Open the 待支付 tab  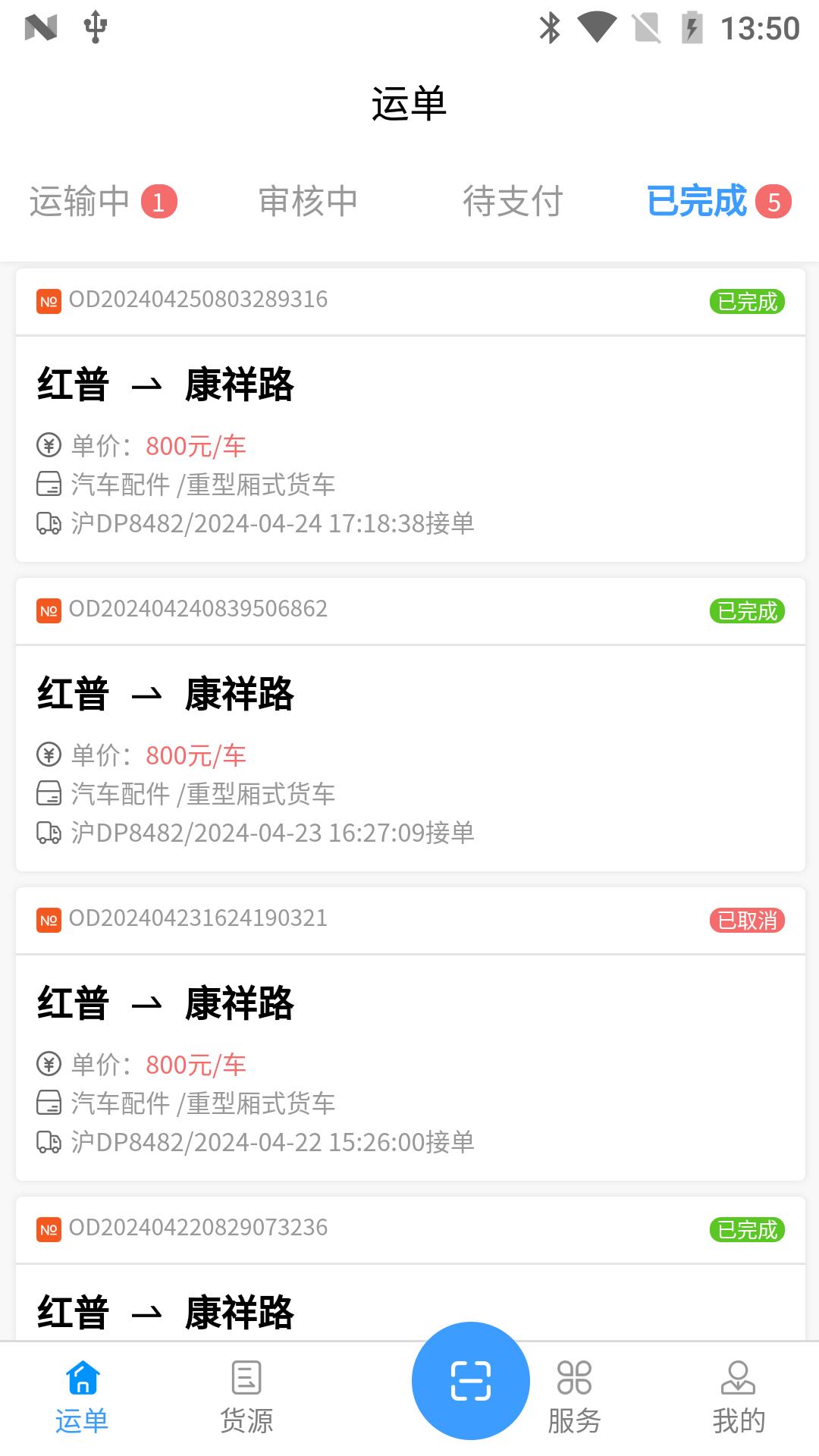pyautogui.click(x=513, y=201)
